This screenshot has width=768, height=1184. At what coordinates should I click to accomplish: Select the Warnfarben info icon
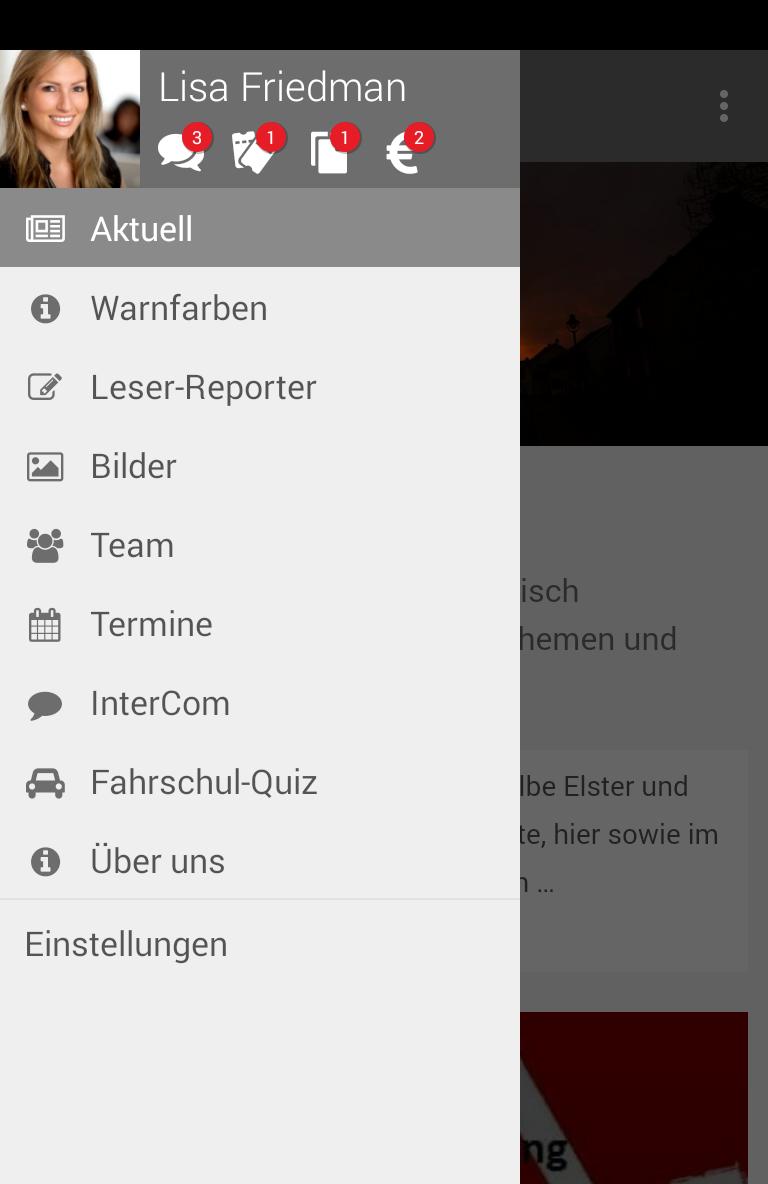click(x=45, y=310)
